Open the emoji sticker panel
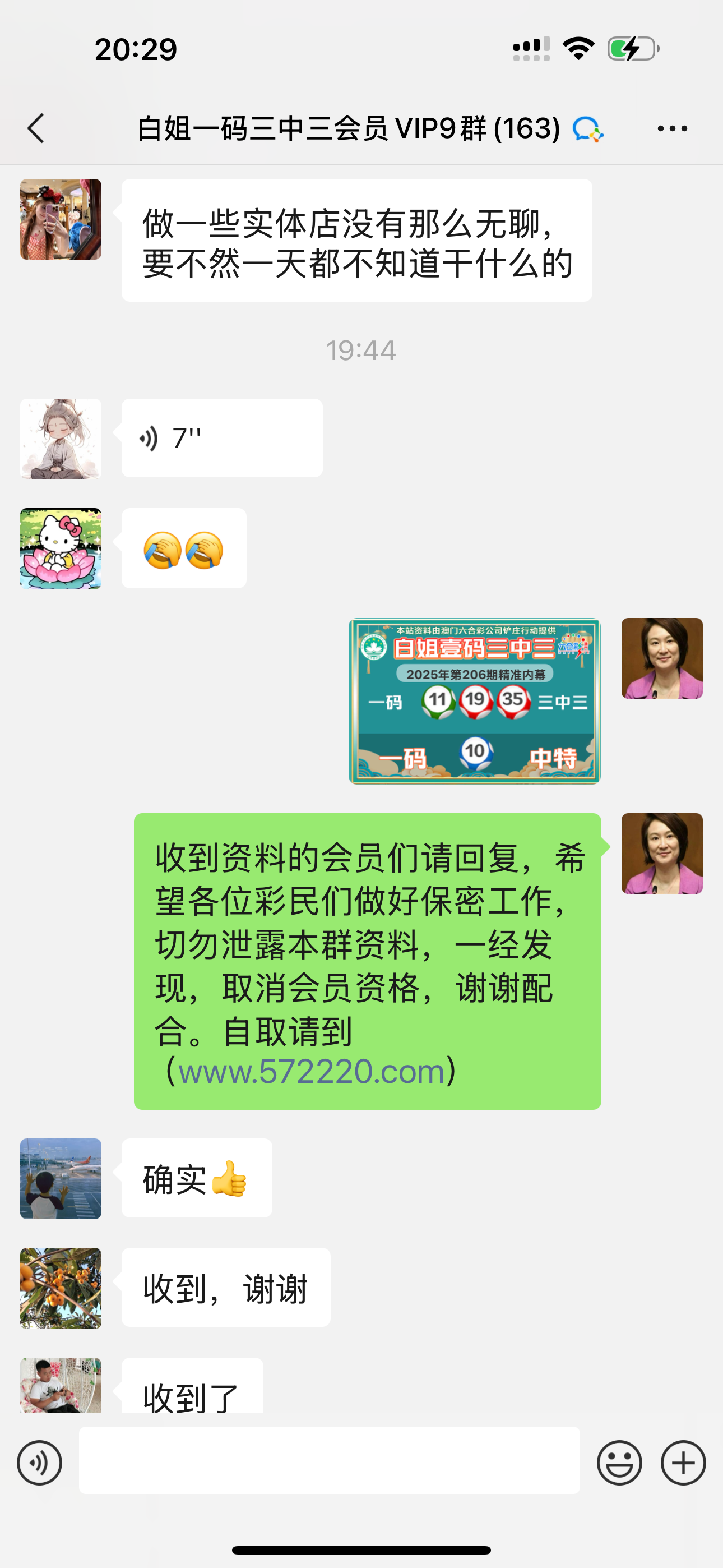 pyautogui.click(x=619, y=1463)
